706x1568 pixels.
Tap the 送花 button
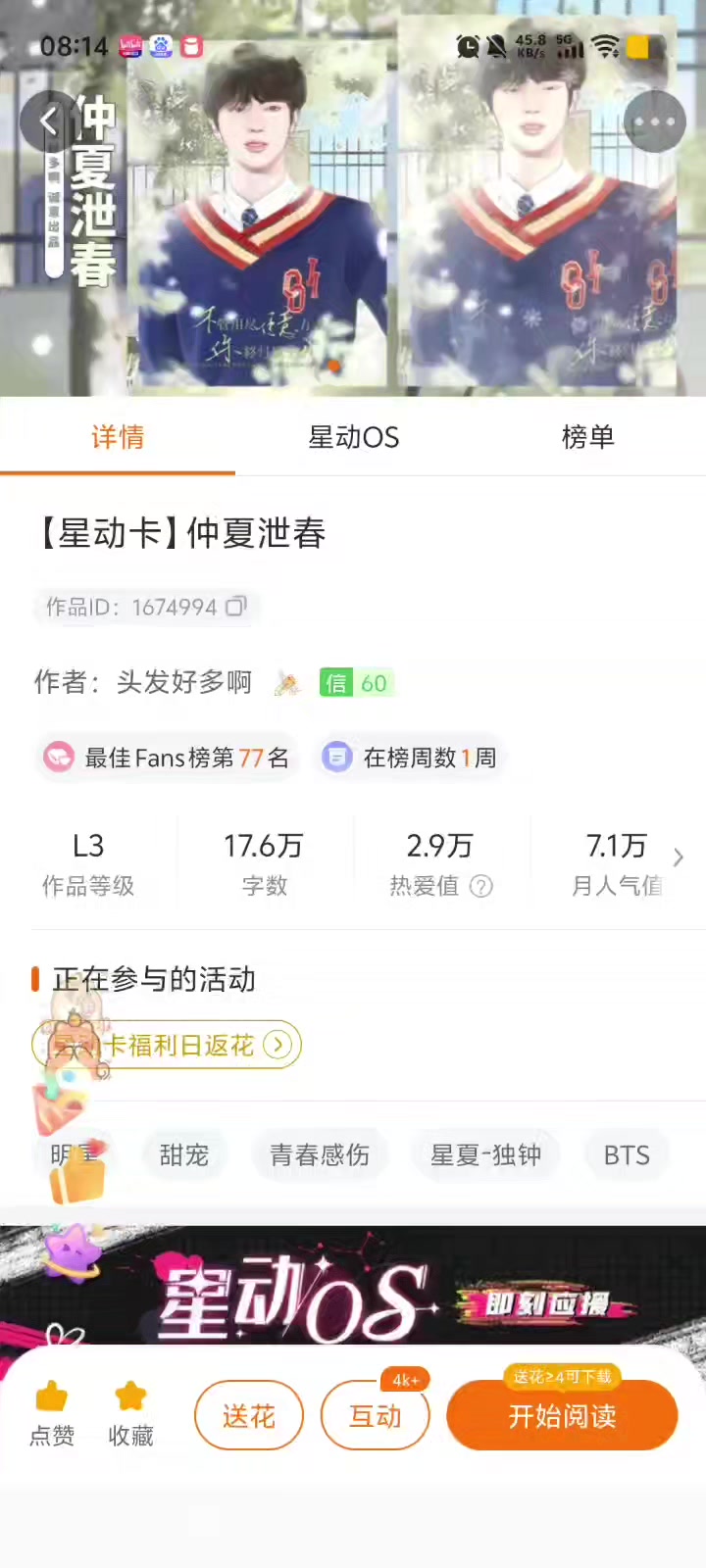coord(248,1416)
